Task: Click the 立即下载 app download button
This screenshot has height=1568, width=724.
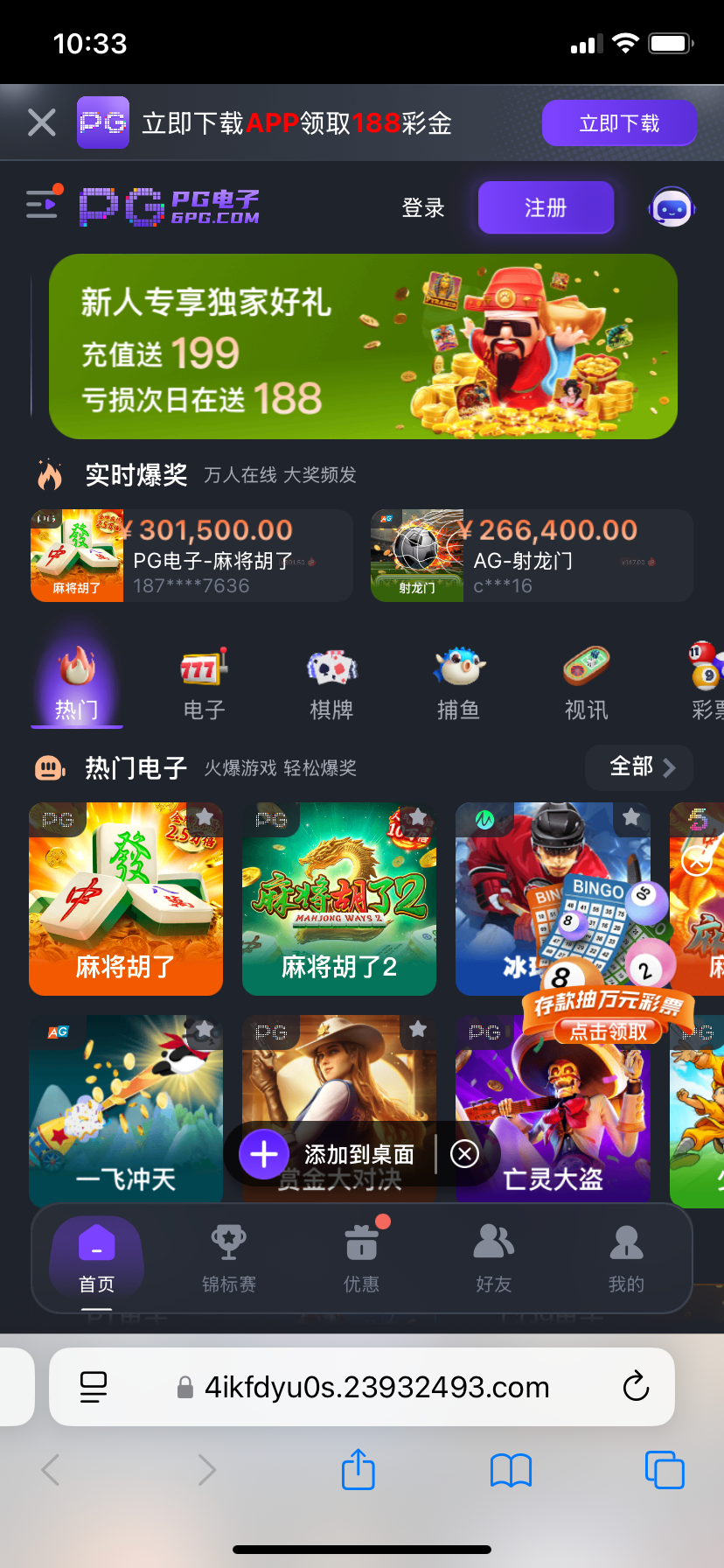Action: tap(619, 122)
